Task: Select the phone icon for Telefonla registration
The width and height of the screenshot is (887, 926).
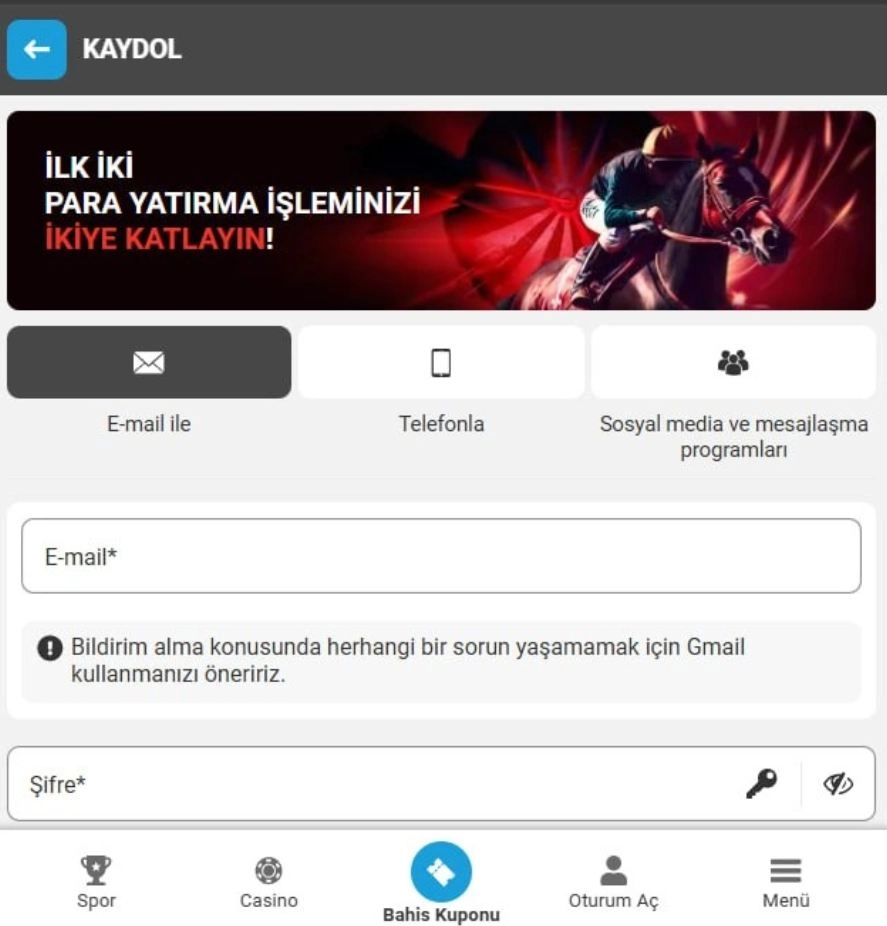Action: coord(440,363)
